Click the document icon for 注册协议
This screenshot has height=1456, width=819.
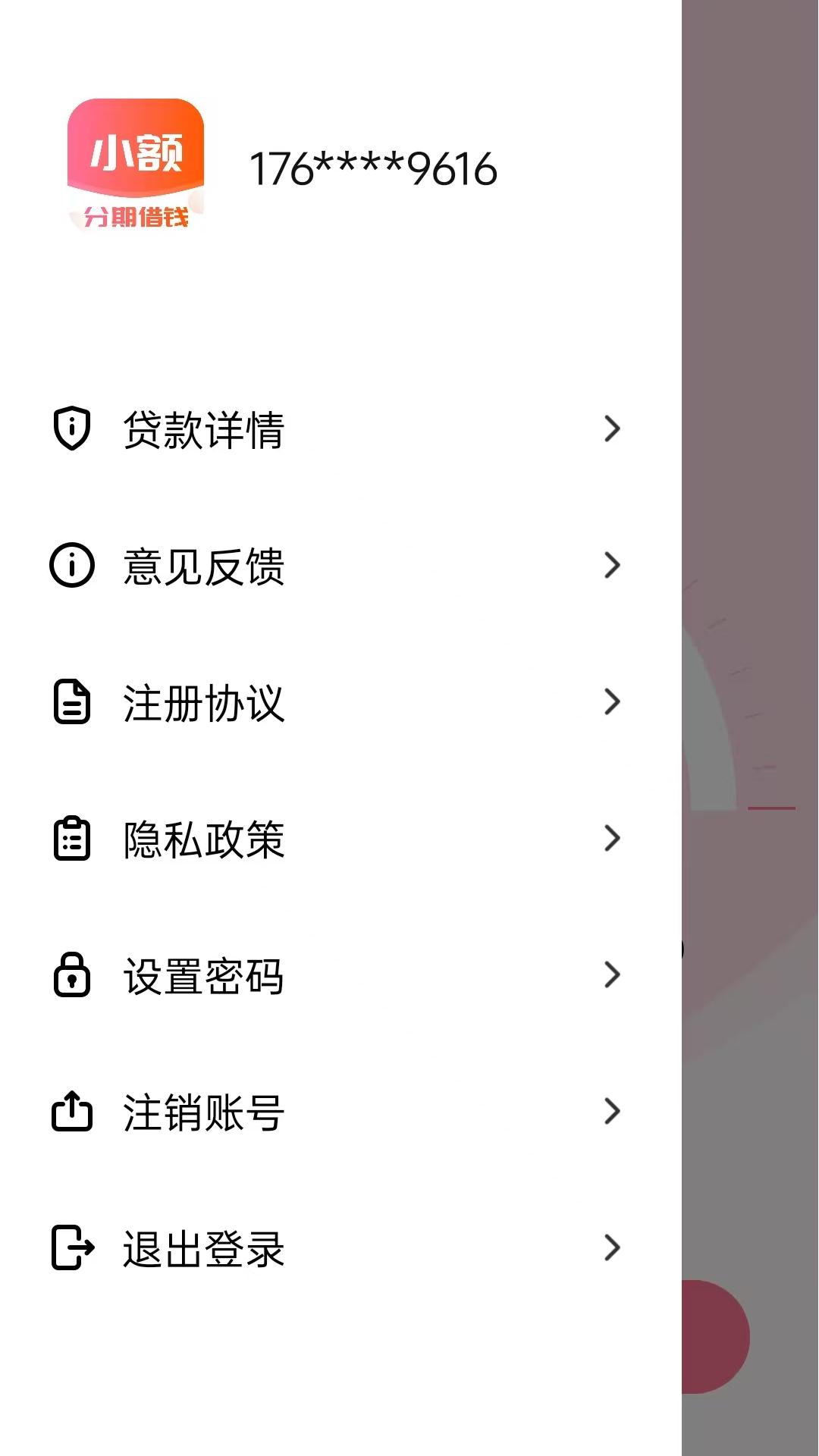click(x=72, y=703)
